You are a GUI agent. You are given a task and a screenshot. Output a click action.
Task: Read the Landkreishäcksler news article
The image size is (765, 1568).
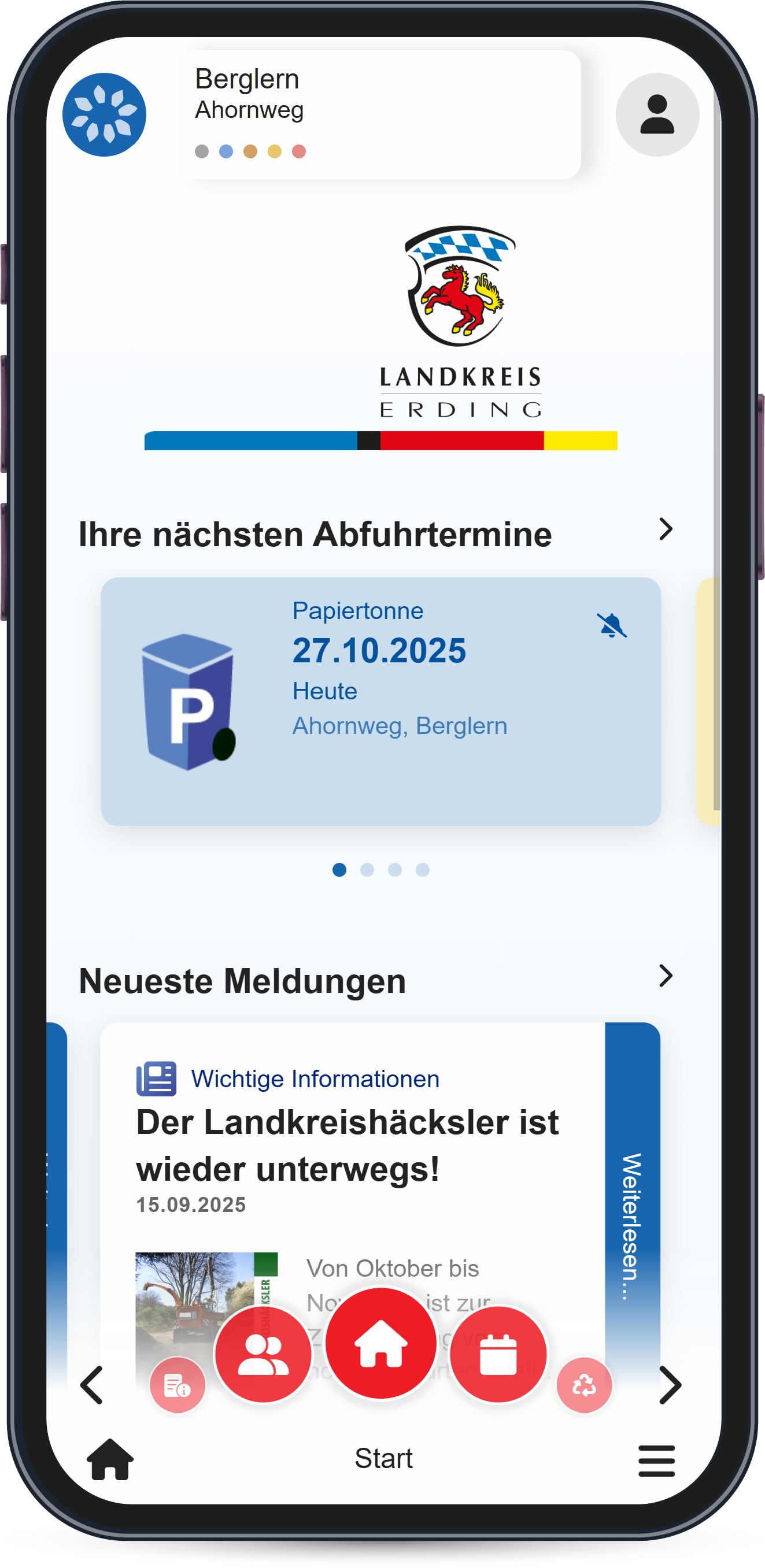(347, 1144)
